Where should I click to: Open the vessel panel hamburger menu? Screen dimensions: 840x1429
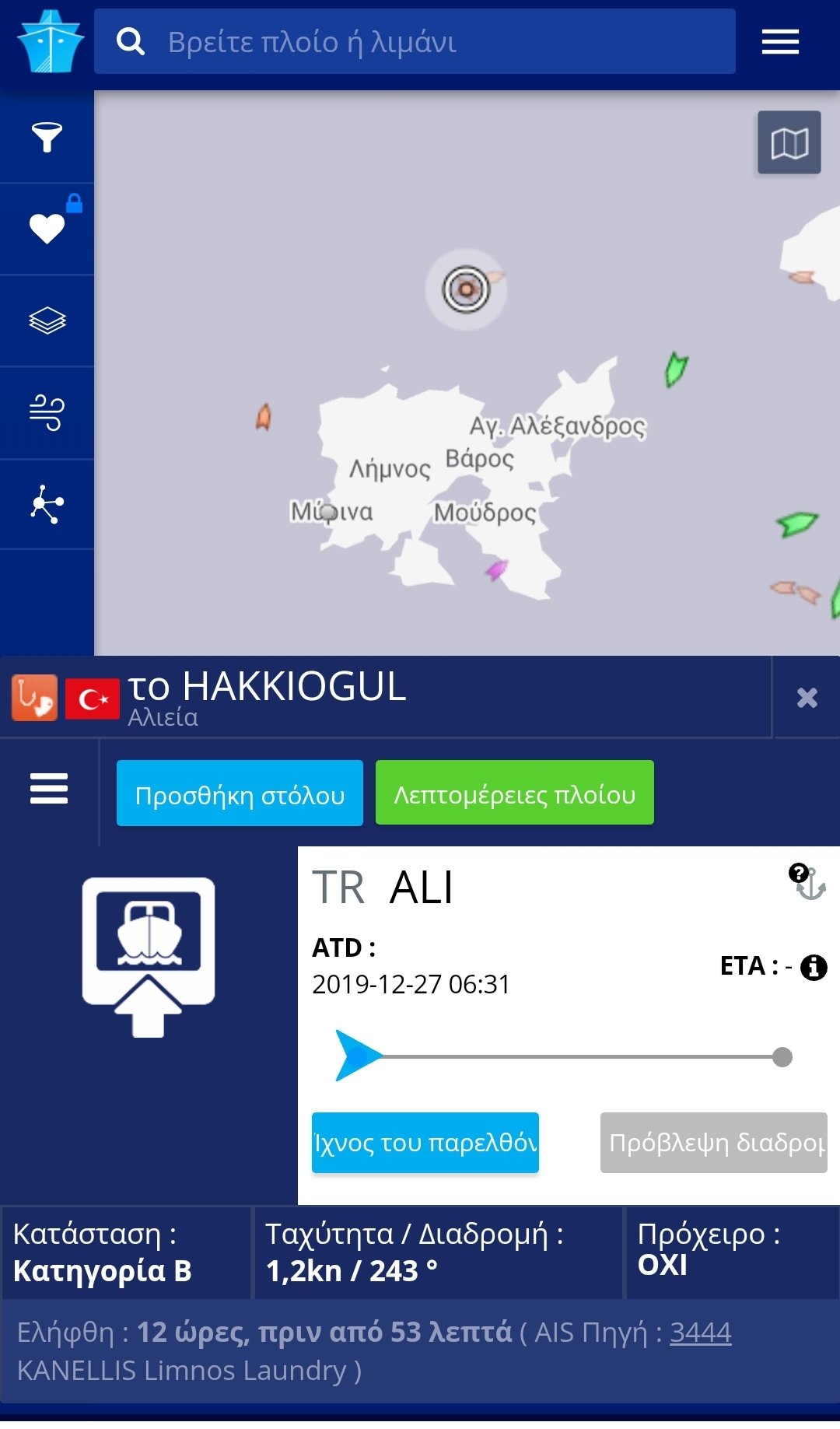point(49,788)
